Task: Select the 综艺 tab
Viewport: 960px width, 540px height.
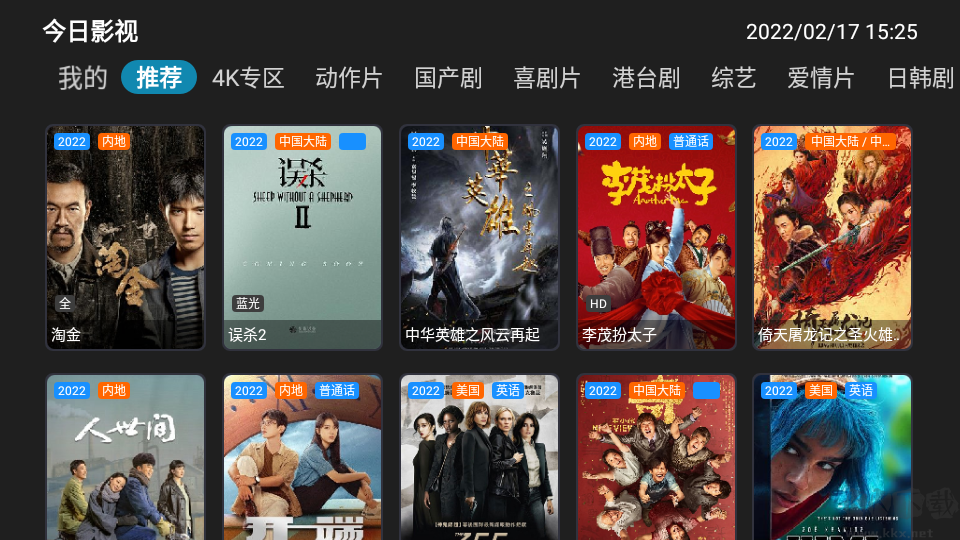Action: tap(734, 78)
